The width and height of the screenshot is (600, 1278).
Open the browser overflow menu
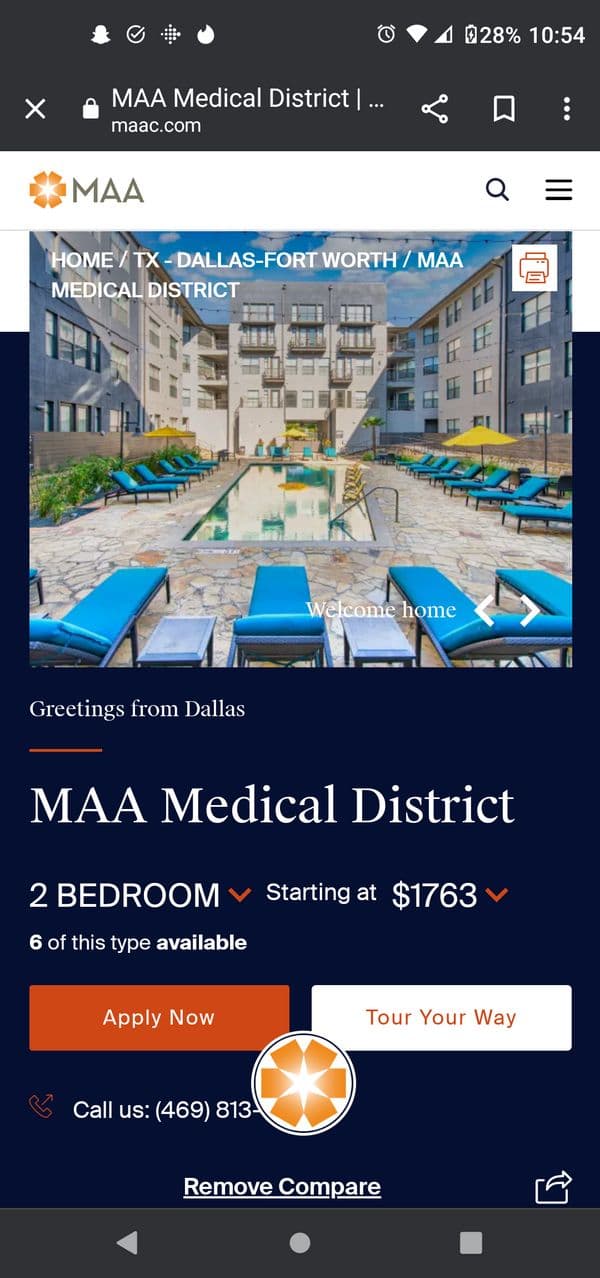(x=566, y=109)
